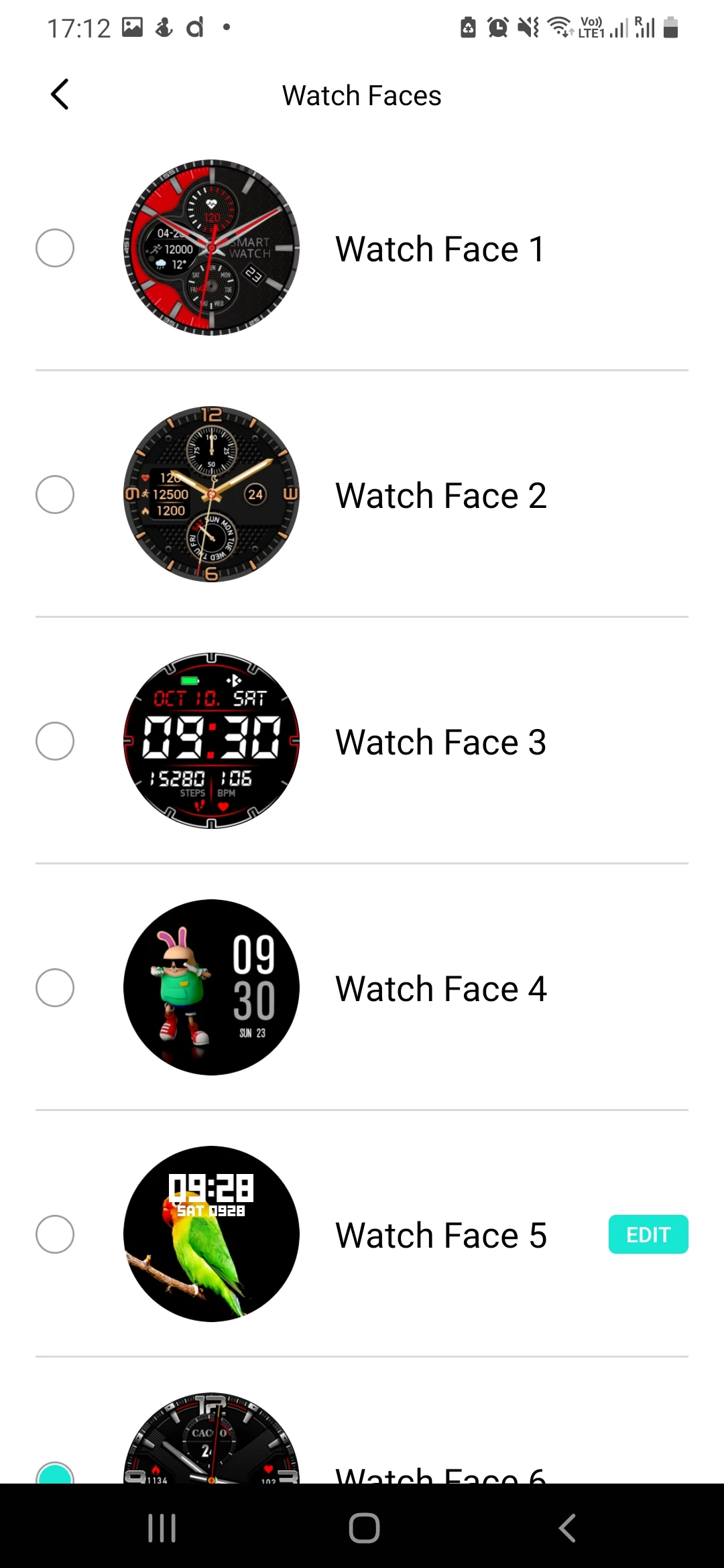
Task: Select the Watch Face 1 radio button
Action: click(55, 248)
